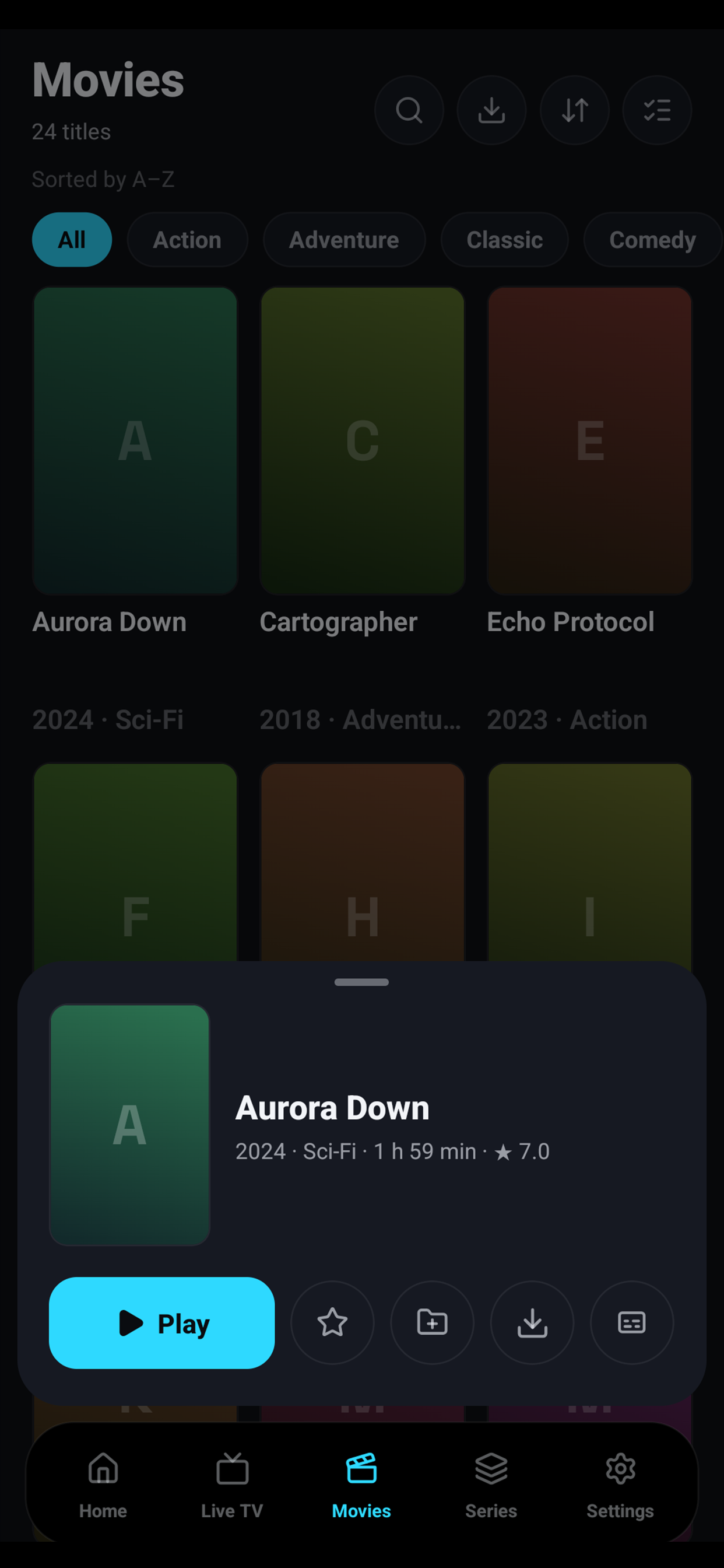
Task: Open subtitles options for Aurora Down
Action: (x=632, y=1322)
